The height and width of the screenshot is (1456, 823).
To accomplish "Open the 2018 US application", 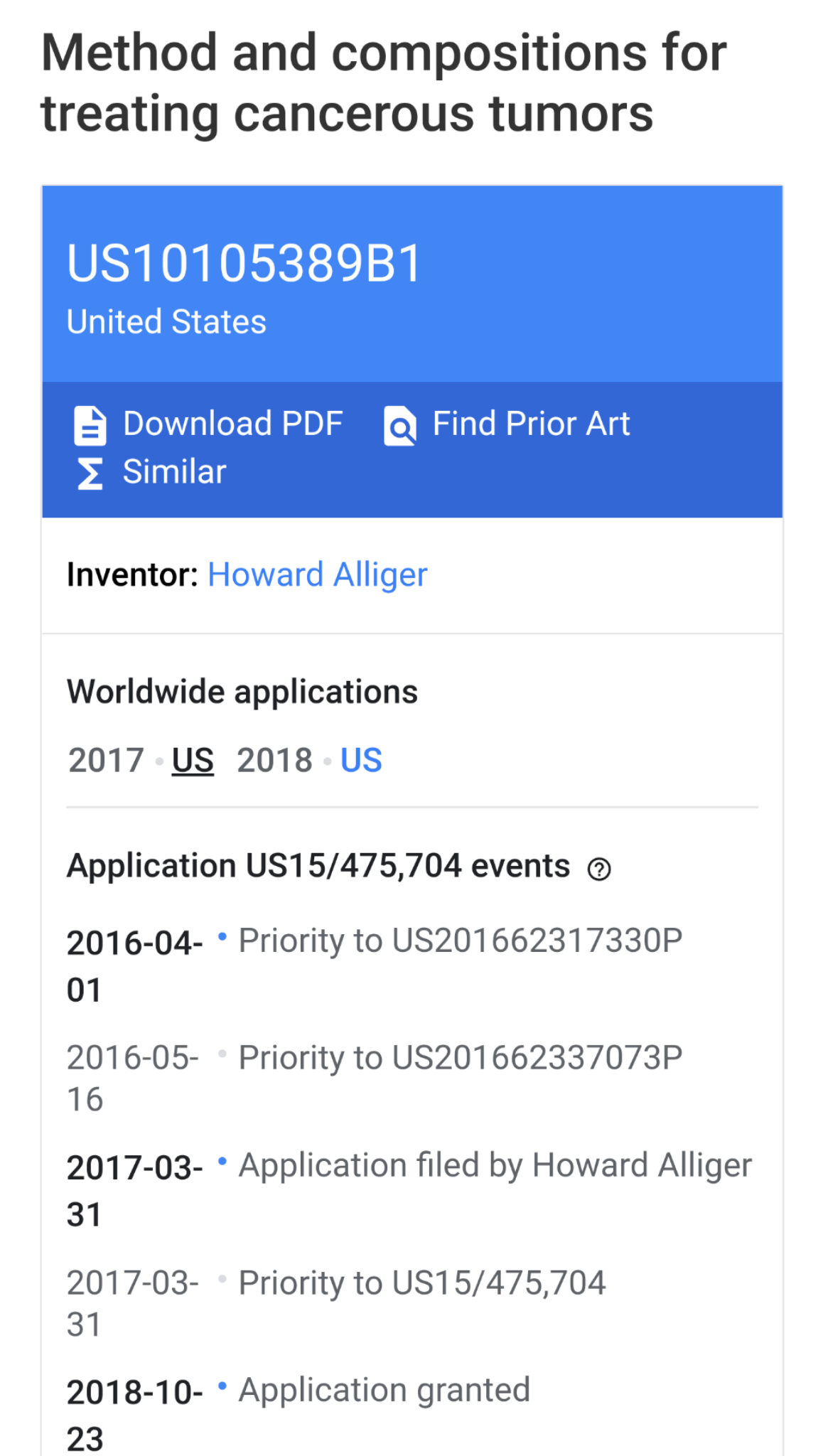I will (x=361, y=760).
